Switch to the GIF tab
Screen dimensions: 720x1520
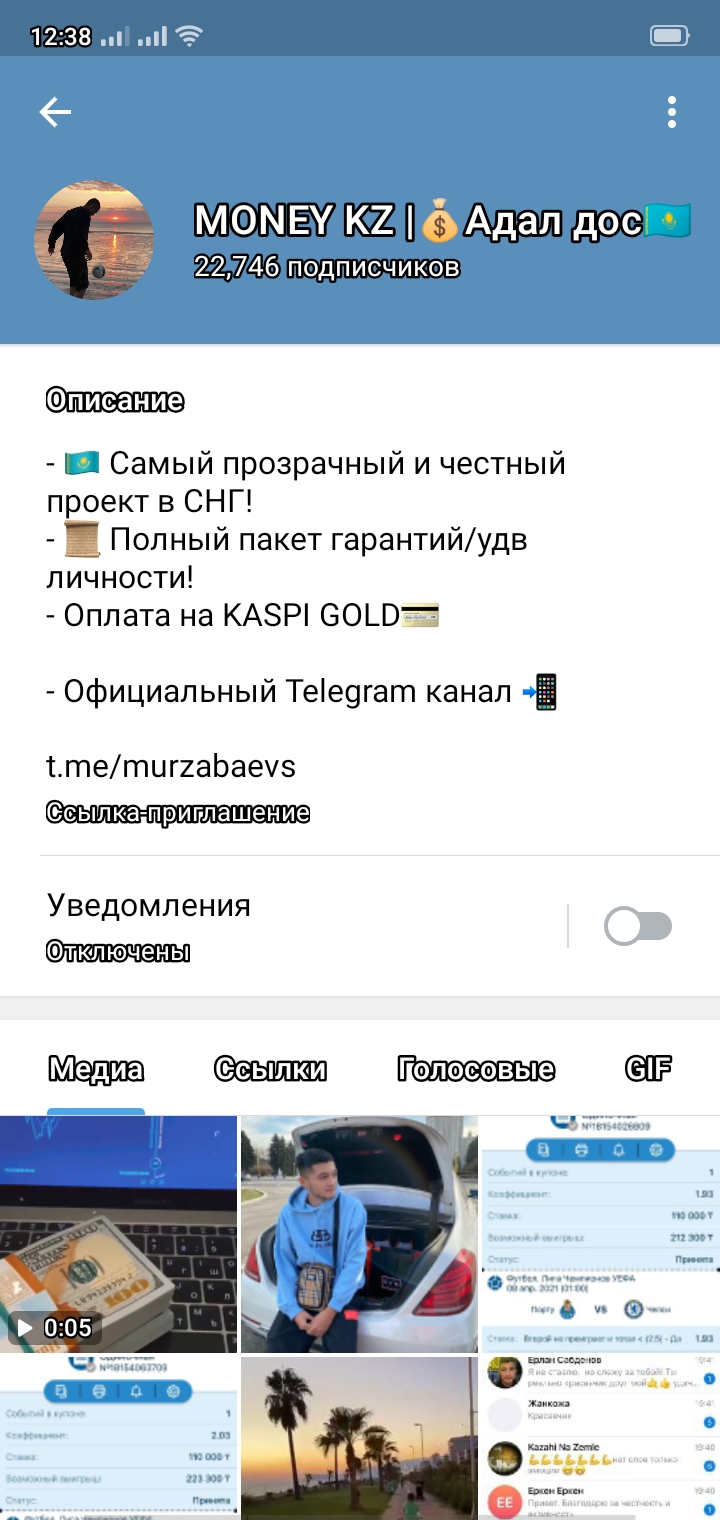(648, 1069)
